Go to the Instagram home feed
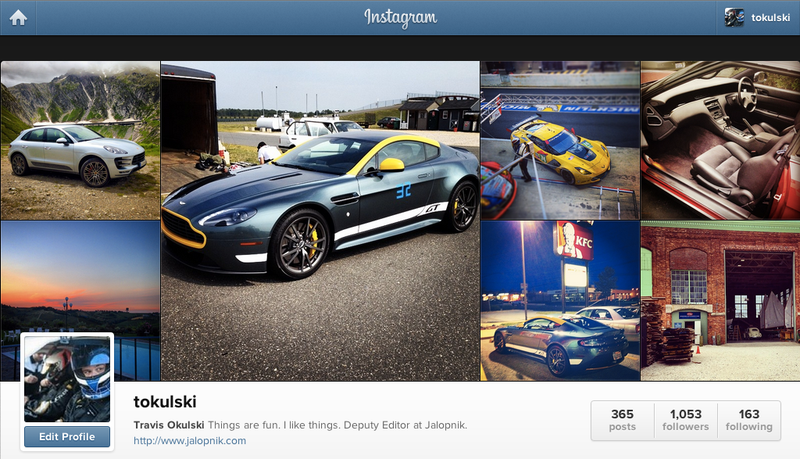Viewport: 800px width, 459px height. (x=18, y=17)
